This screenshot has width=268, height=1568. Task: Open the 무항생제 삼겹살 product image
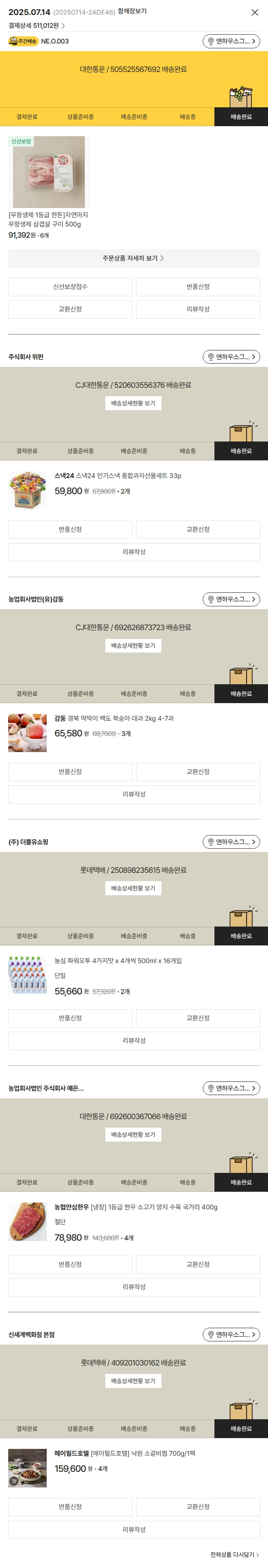[x=49, y=172]
